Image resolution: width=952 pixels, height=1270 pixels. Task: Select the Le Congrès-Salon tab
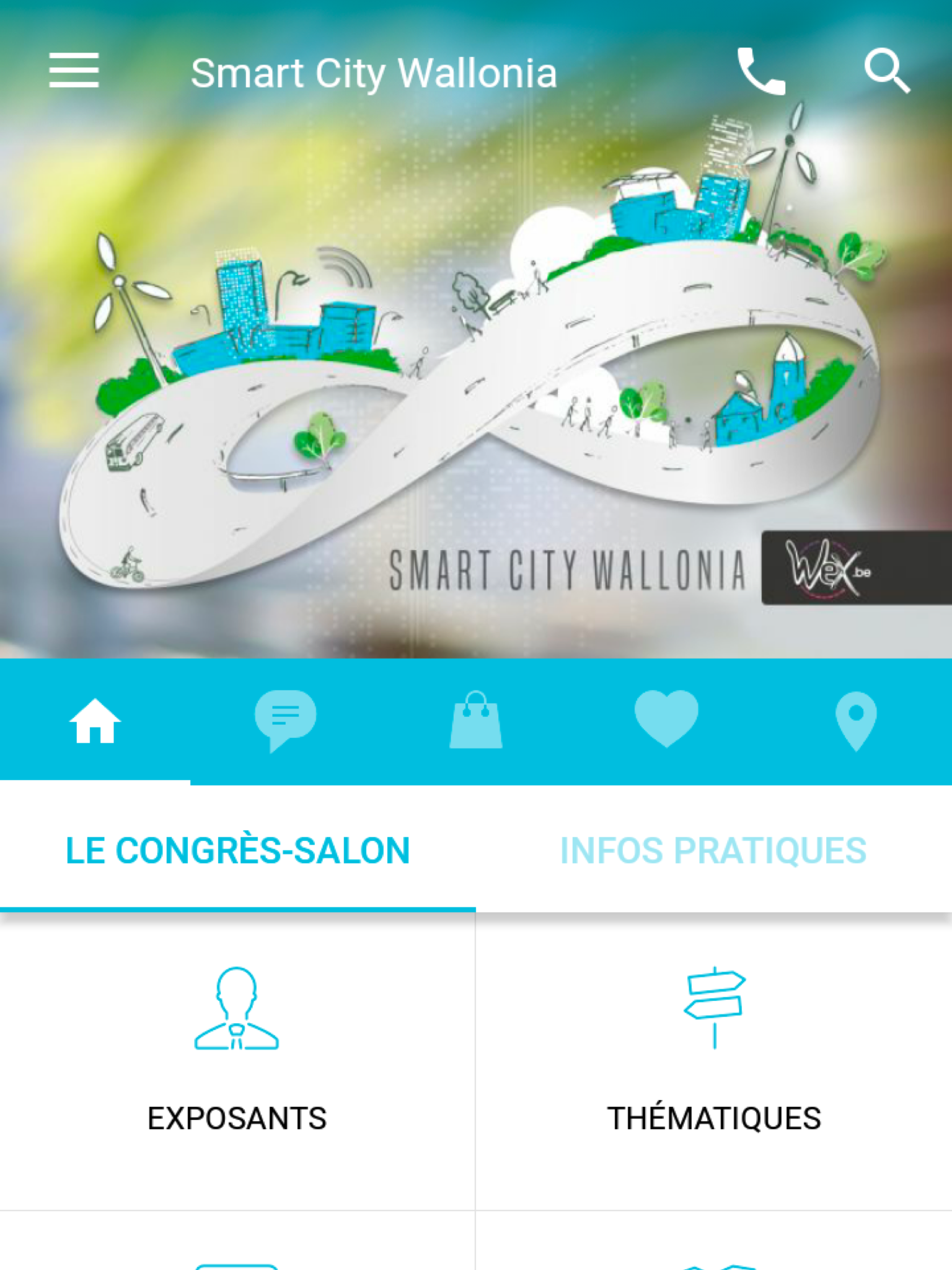point(238,850)
